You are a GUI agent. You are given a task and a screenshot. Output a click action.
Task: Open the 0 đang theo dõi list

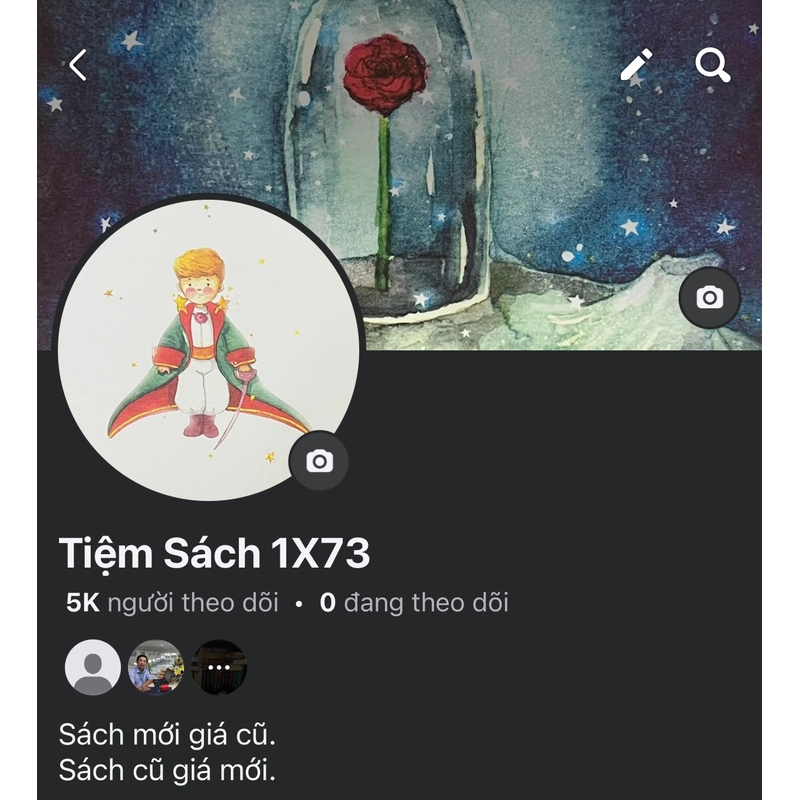click(414, 603)
